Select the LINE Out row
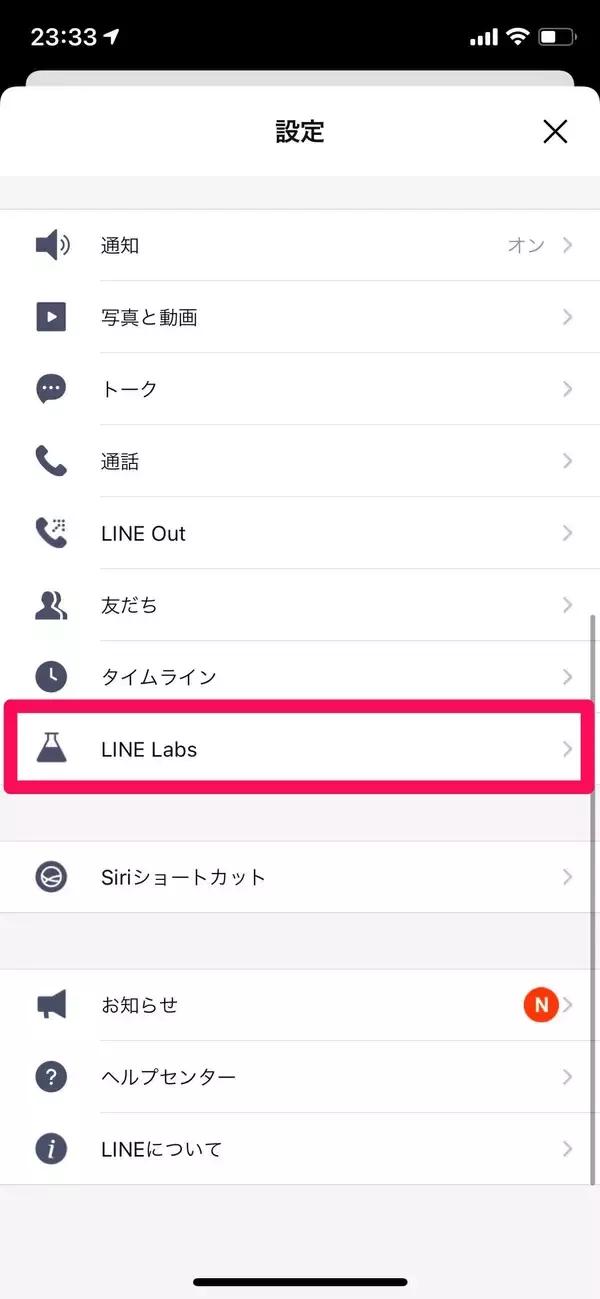 [300, 533]
